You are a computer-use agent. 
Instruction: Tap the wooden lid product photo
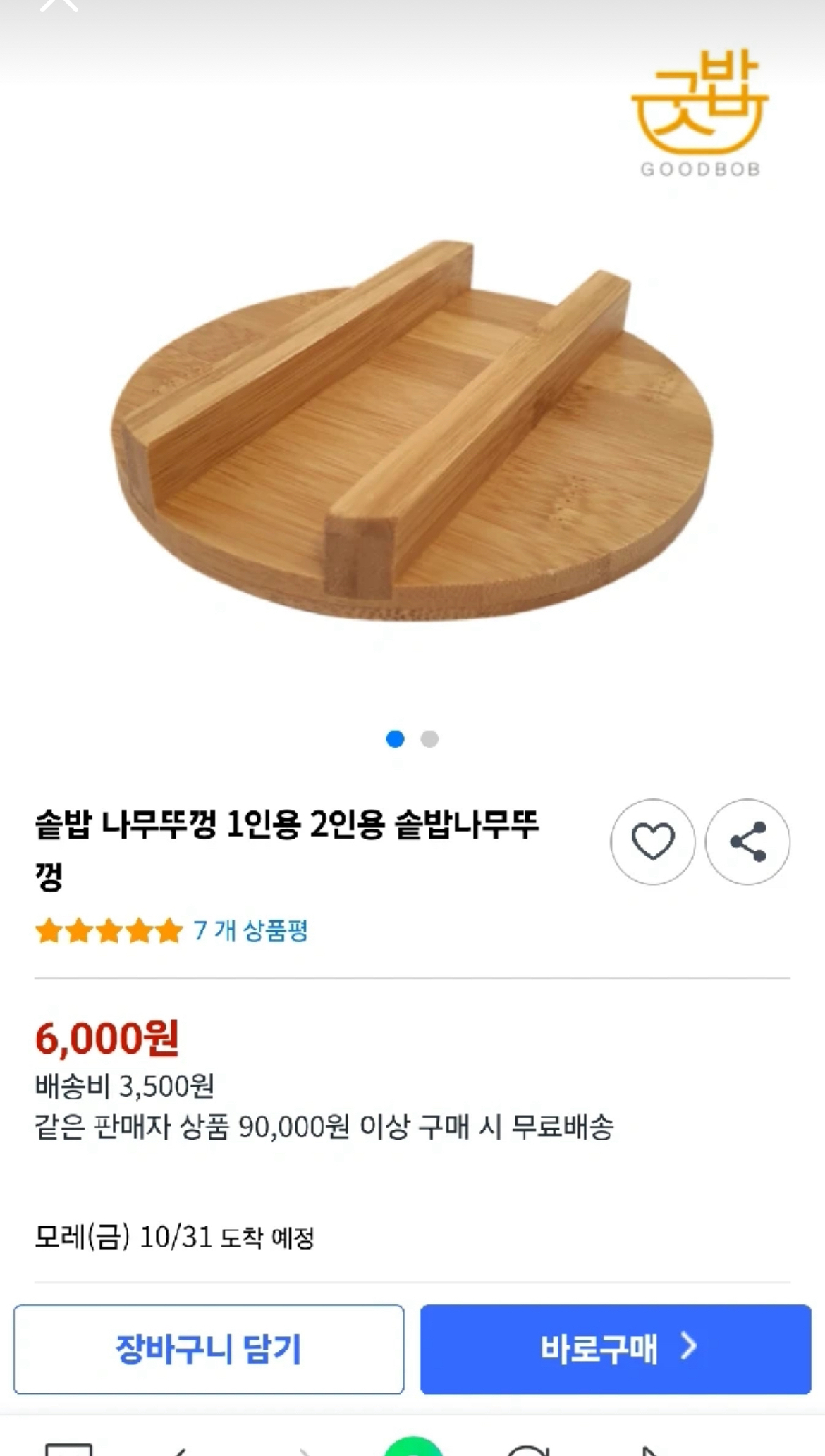point(412,437)
